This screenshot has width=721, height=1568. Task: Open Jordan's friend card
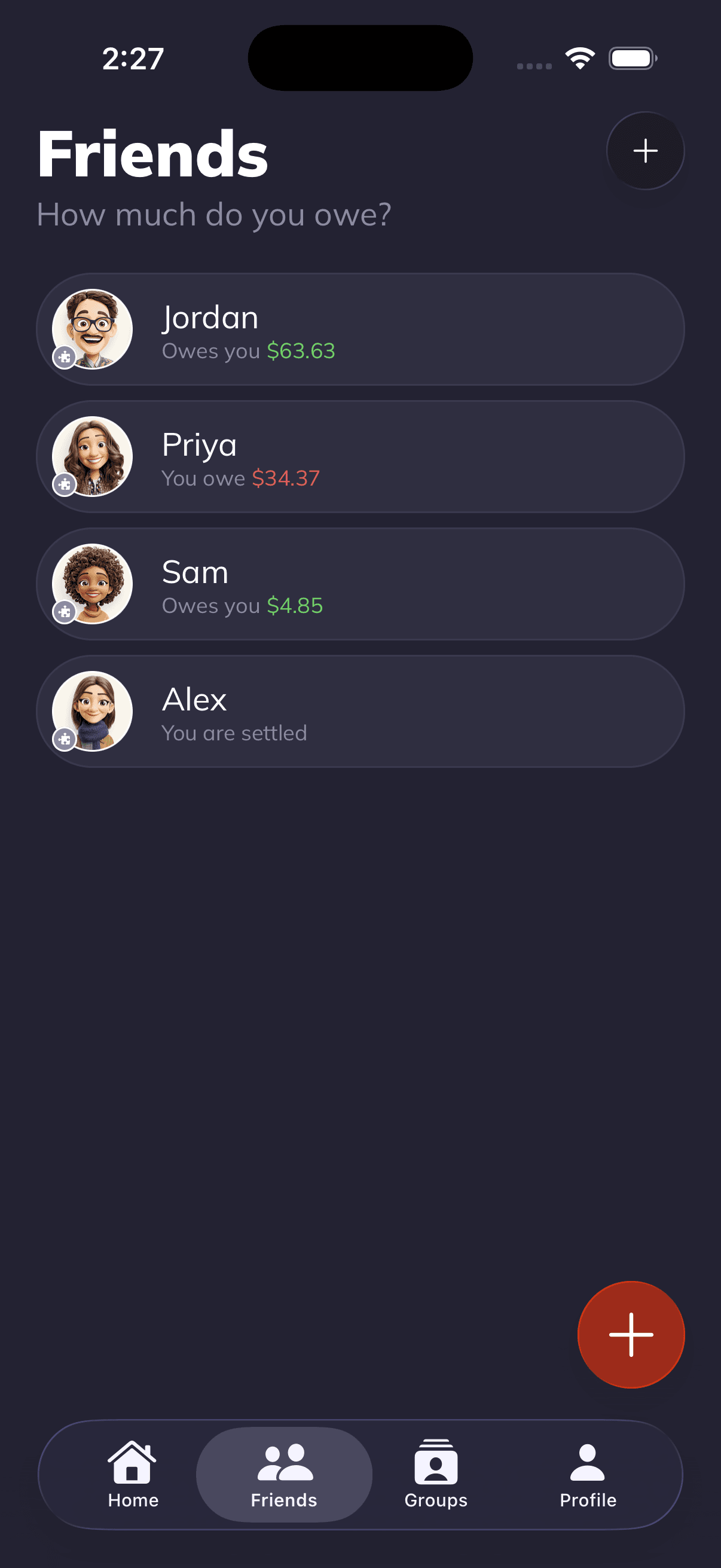[360, 330]
